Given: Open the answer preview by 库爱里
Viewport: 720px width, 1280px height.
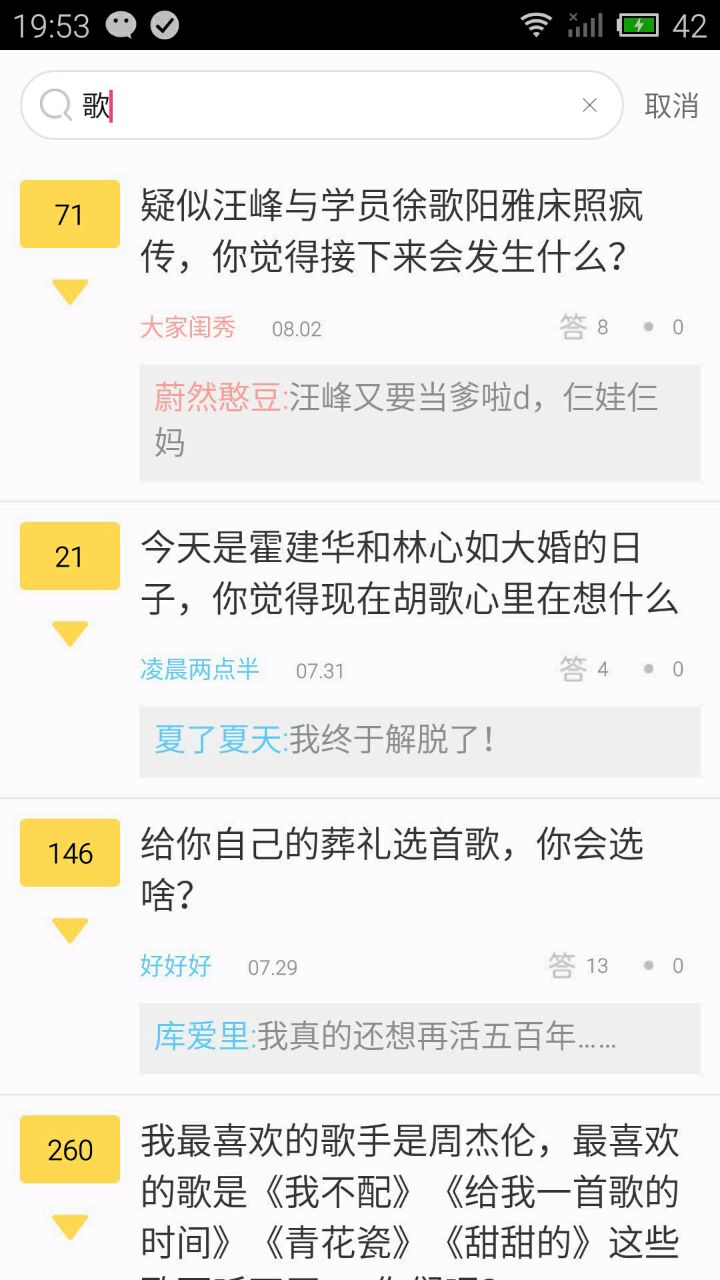Looking at the screenshot, I should 420,1038.
